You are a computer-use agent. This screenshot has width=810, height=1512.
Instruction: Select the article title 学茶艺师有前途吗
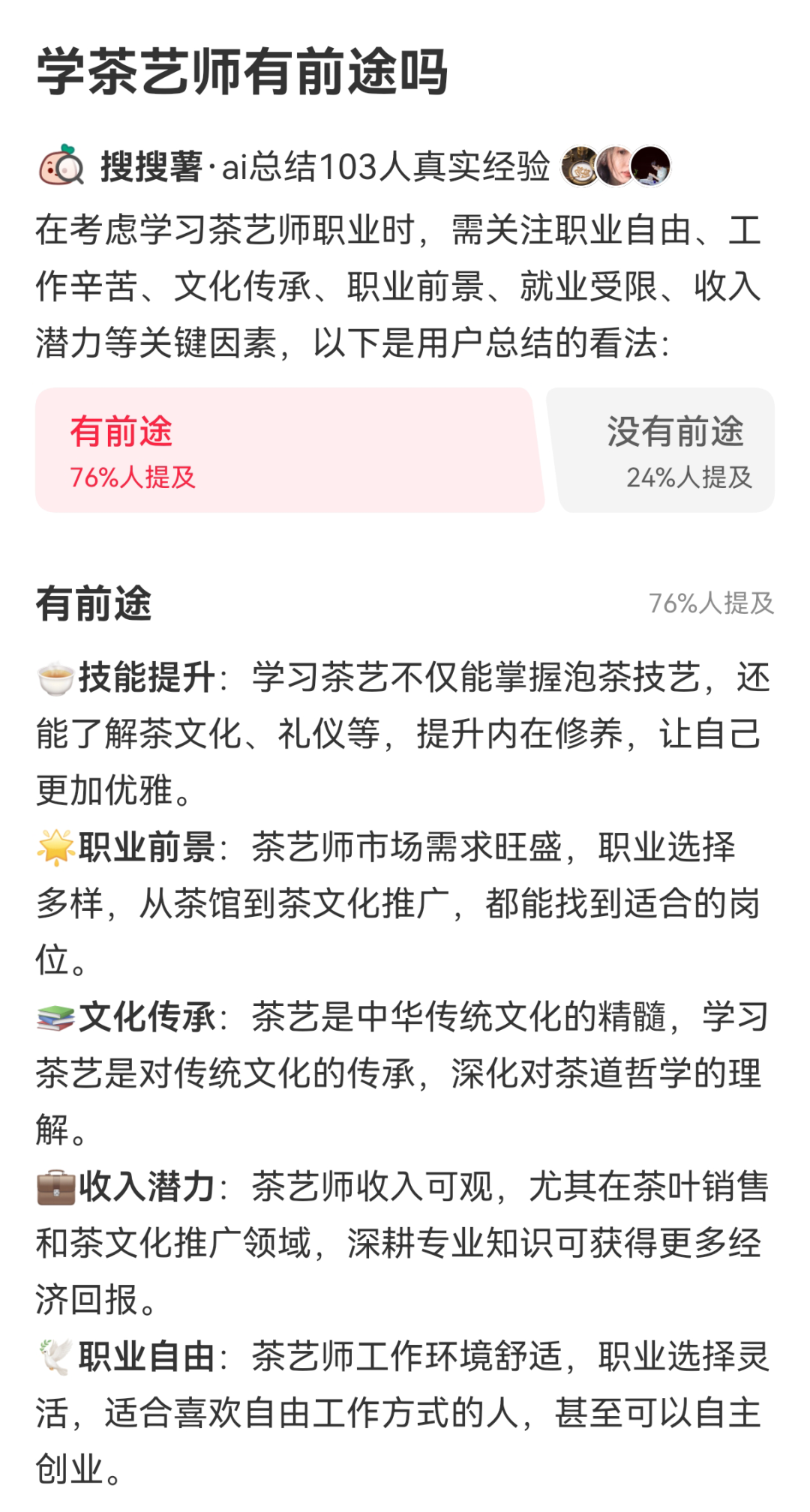[240, 75]
